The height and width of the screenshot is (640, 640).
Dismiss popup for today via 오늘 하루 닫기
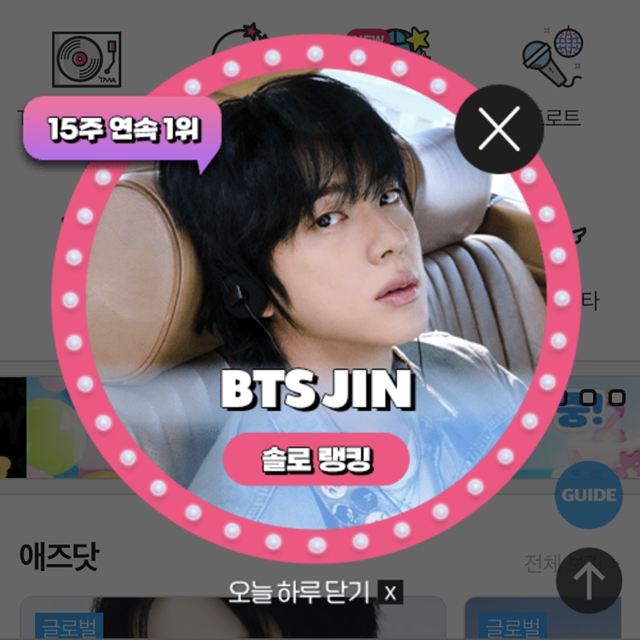pyautogui.click(x=313, y=591)
